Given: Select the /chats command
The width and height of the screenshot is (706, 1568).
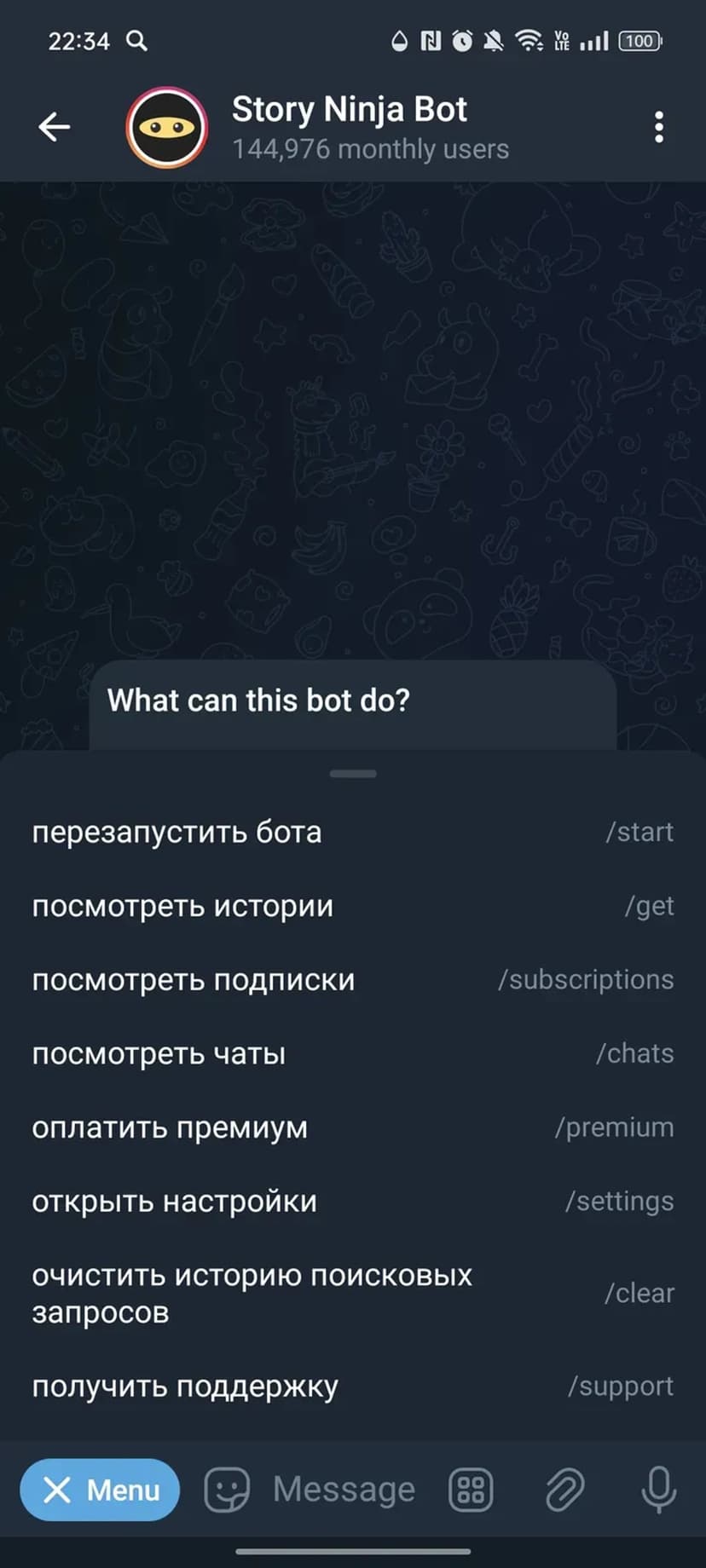Looking at the screenshot, I should [x=352, y=1054].
